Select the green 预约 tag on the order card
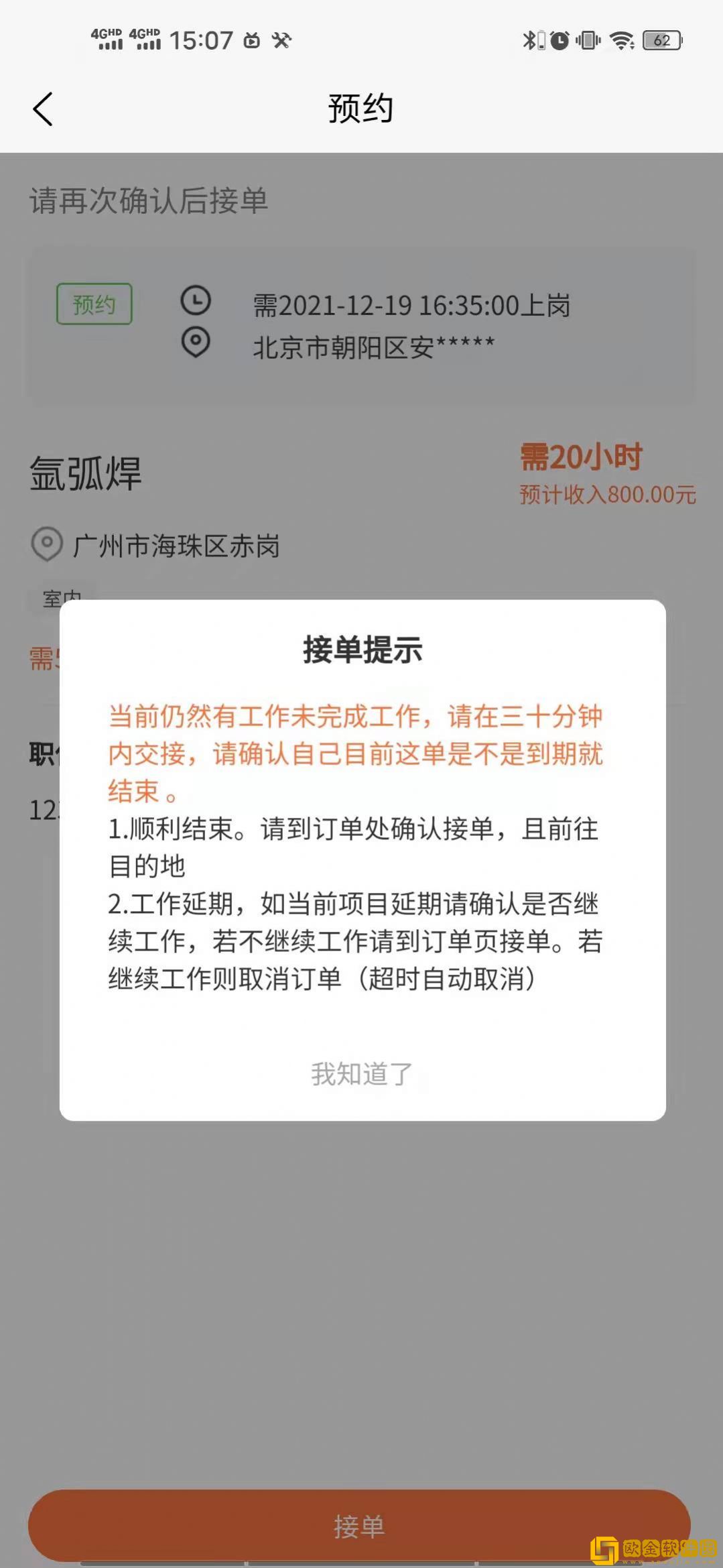Image resolution: width=723 pixels, height=1568 pixels. (x=94, y=303)
